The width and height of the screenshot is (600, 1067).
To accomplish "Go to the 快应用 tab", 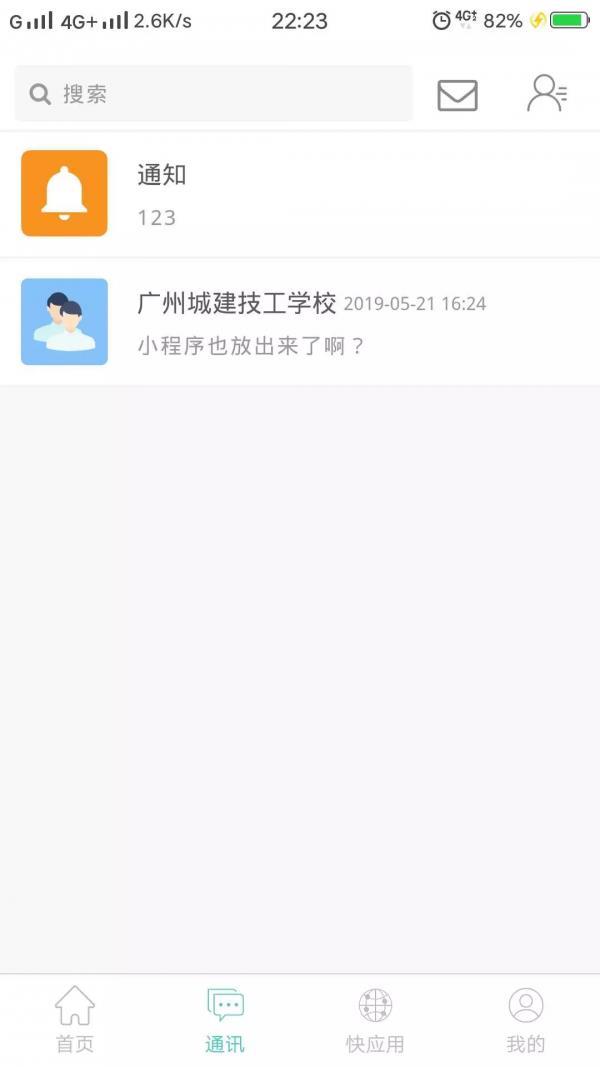I will (x=375, y=1019).
